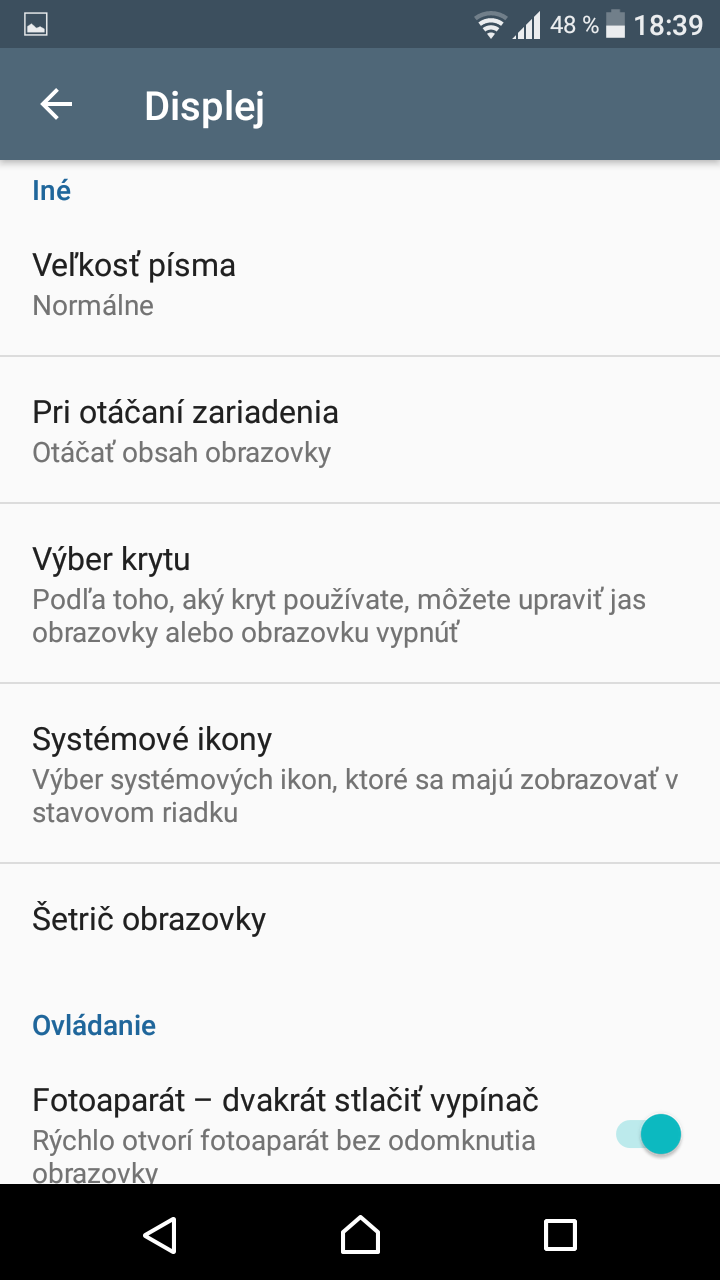Open Šetrič obrazovky settings

pos(360,919)
